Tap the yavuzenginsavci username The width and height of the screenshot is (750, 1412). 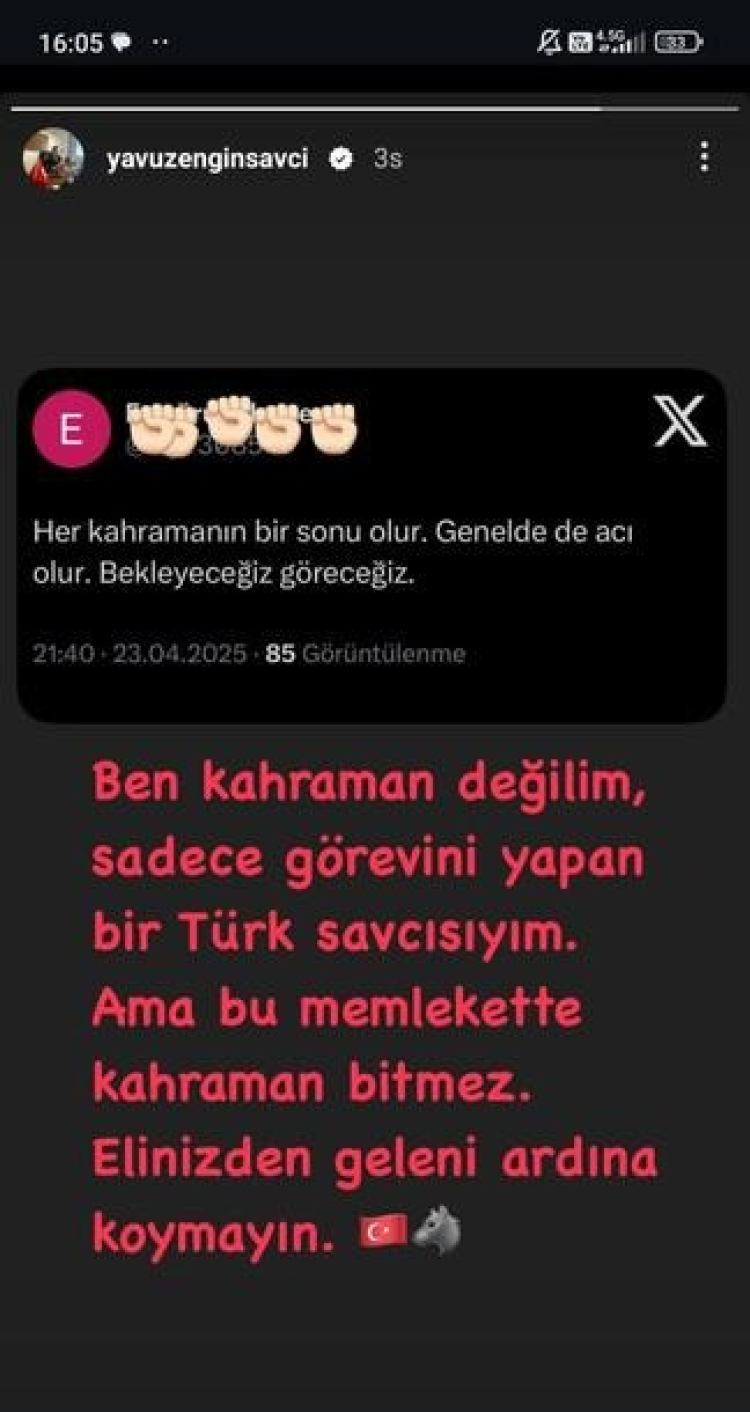click(207, 158)
